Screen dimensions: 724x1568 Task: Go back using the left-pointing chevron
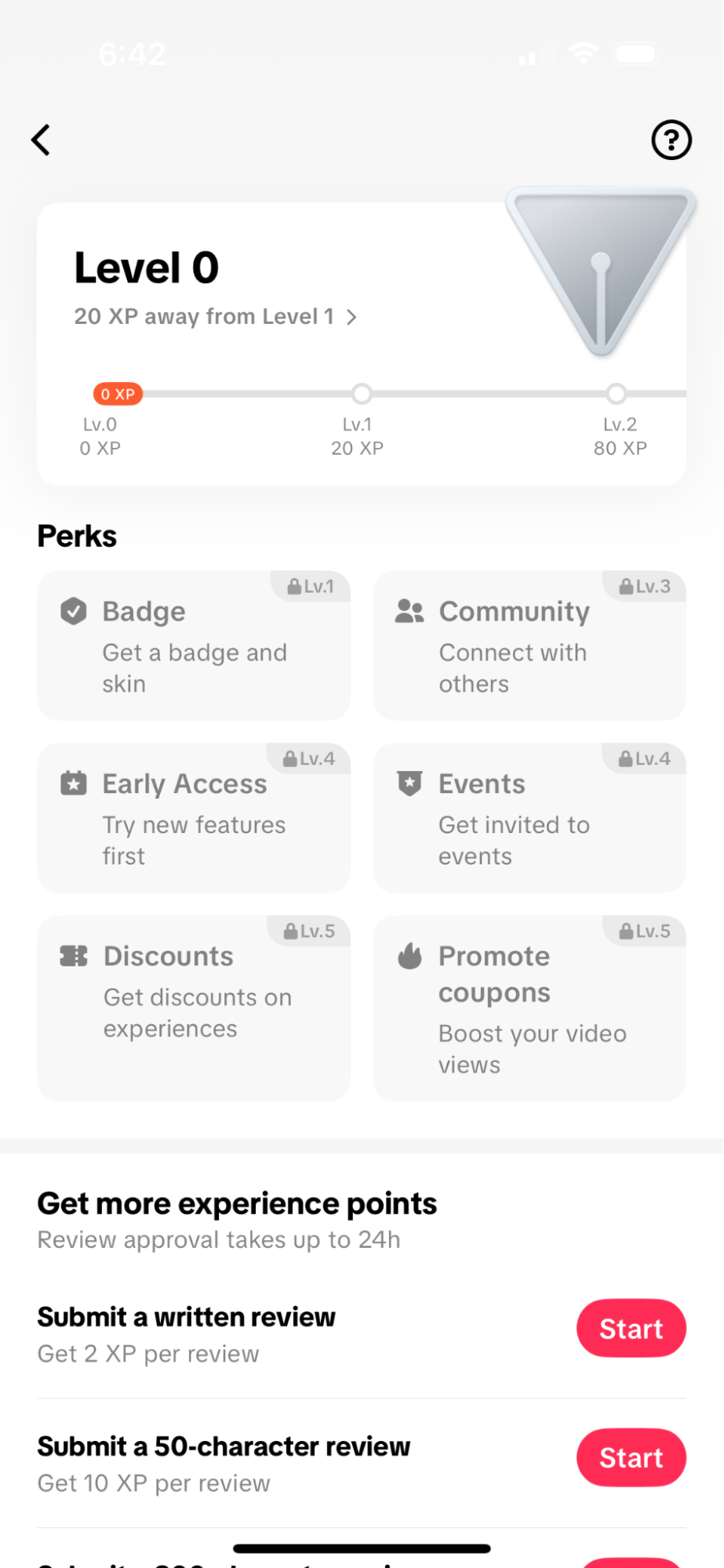point(41,140)
